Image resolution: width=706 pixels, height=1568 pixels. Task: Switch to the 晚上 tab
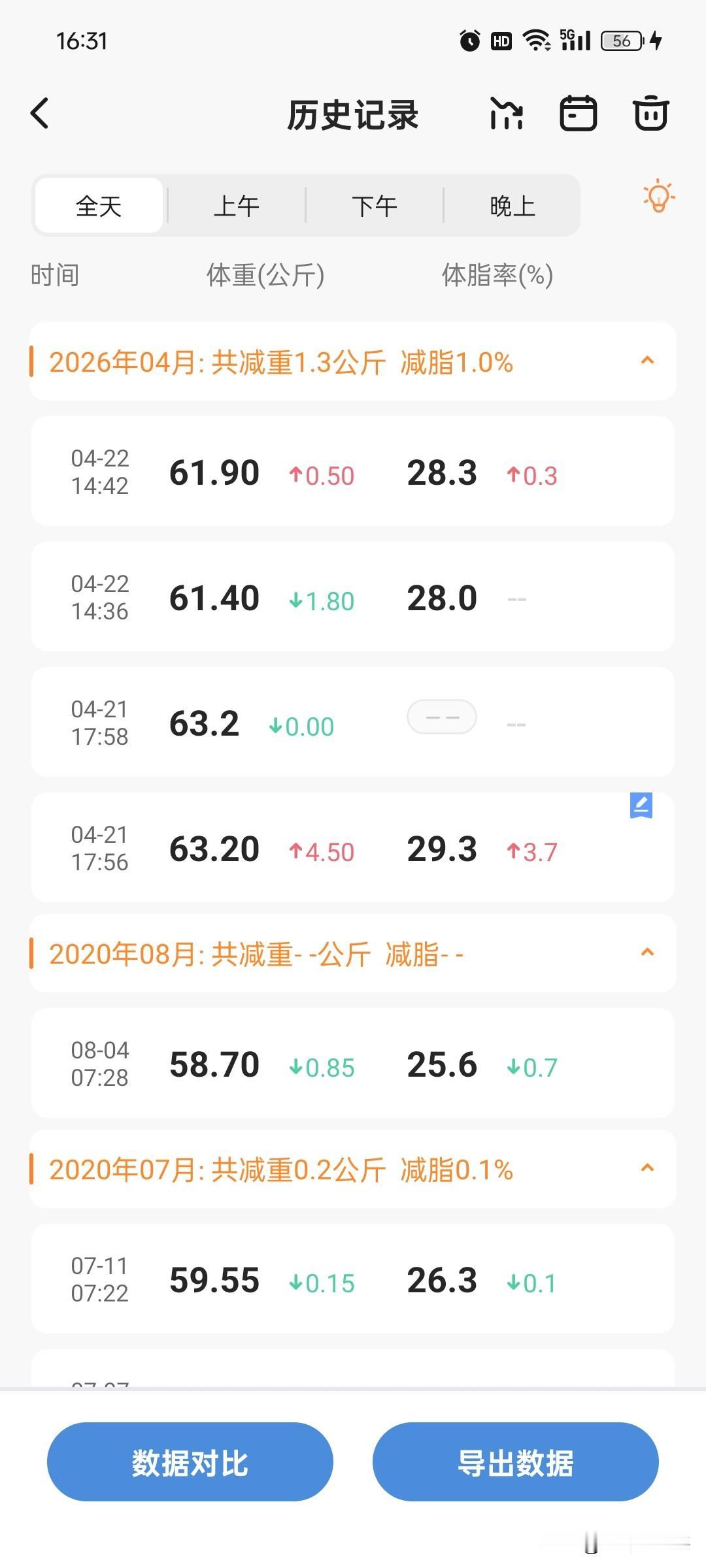[x=513, y=206]
